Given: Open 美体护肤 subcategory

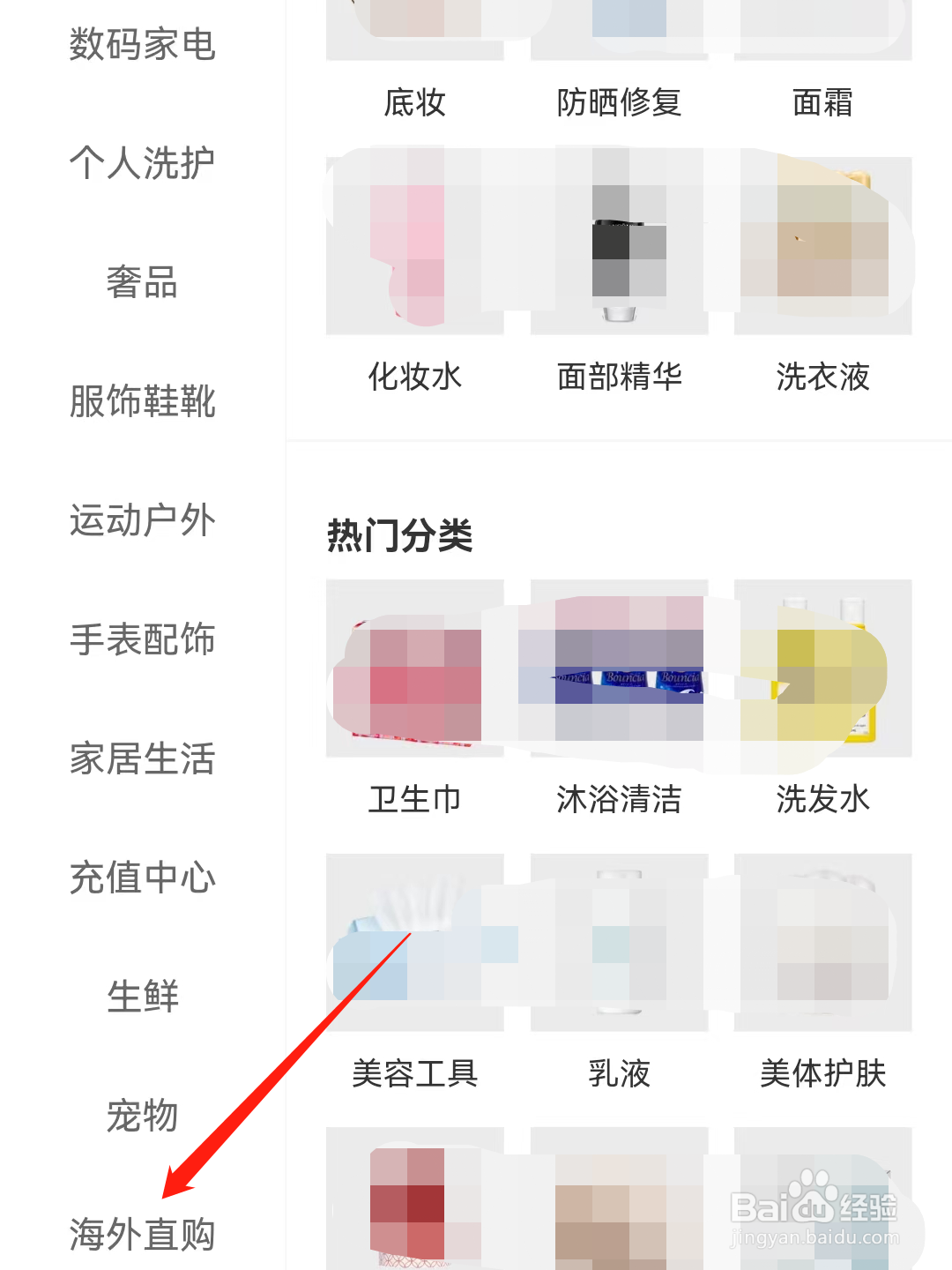Looking at the screenshot, I should click(822, 961).
